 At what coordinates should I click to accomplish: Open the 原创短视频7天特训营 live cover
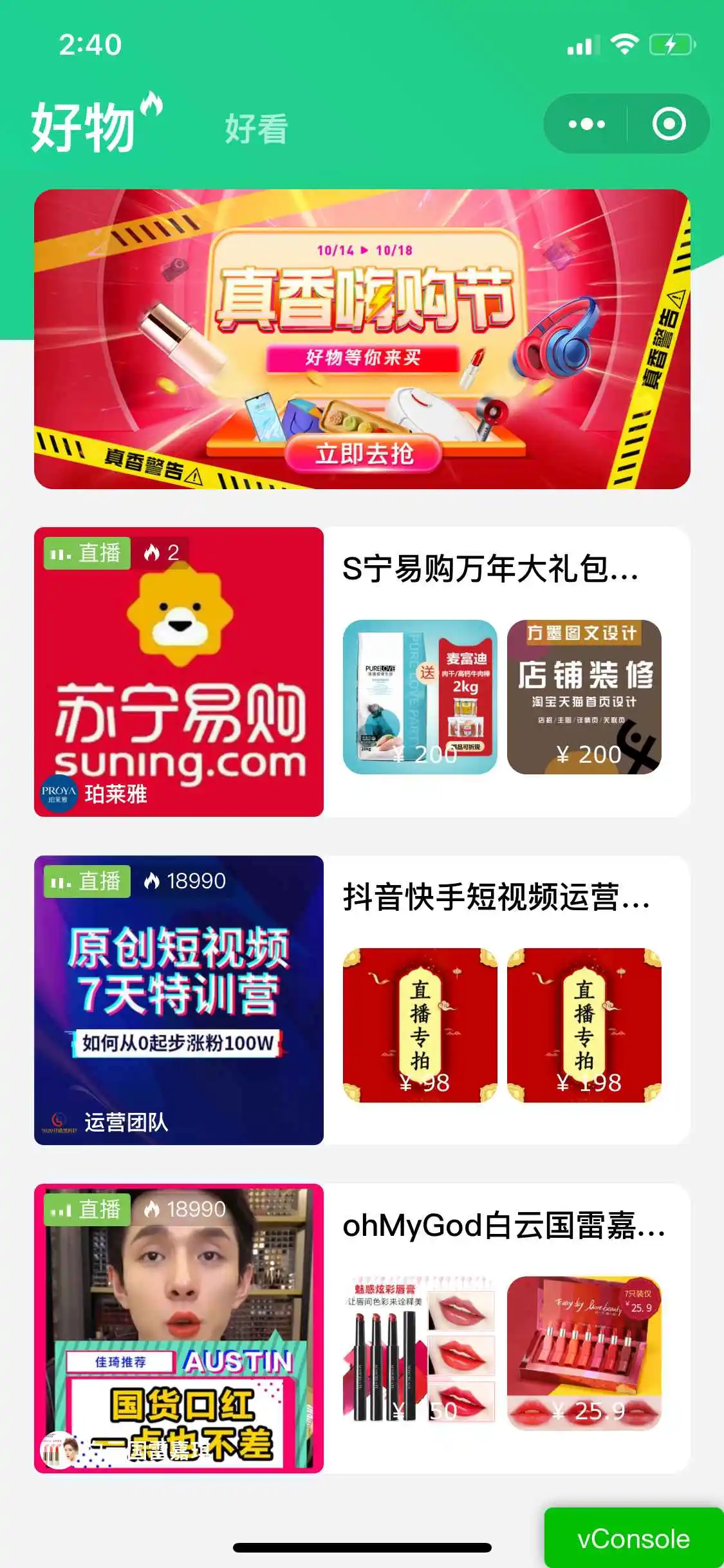pyautogui.click(x=179, y=1000)
